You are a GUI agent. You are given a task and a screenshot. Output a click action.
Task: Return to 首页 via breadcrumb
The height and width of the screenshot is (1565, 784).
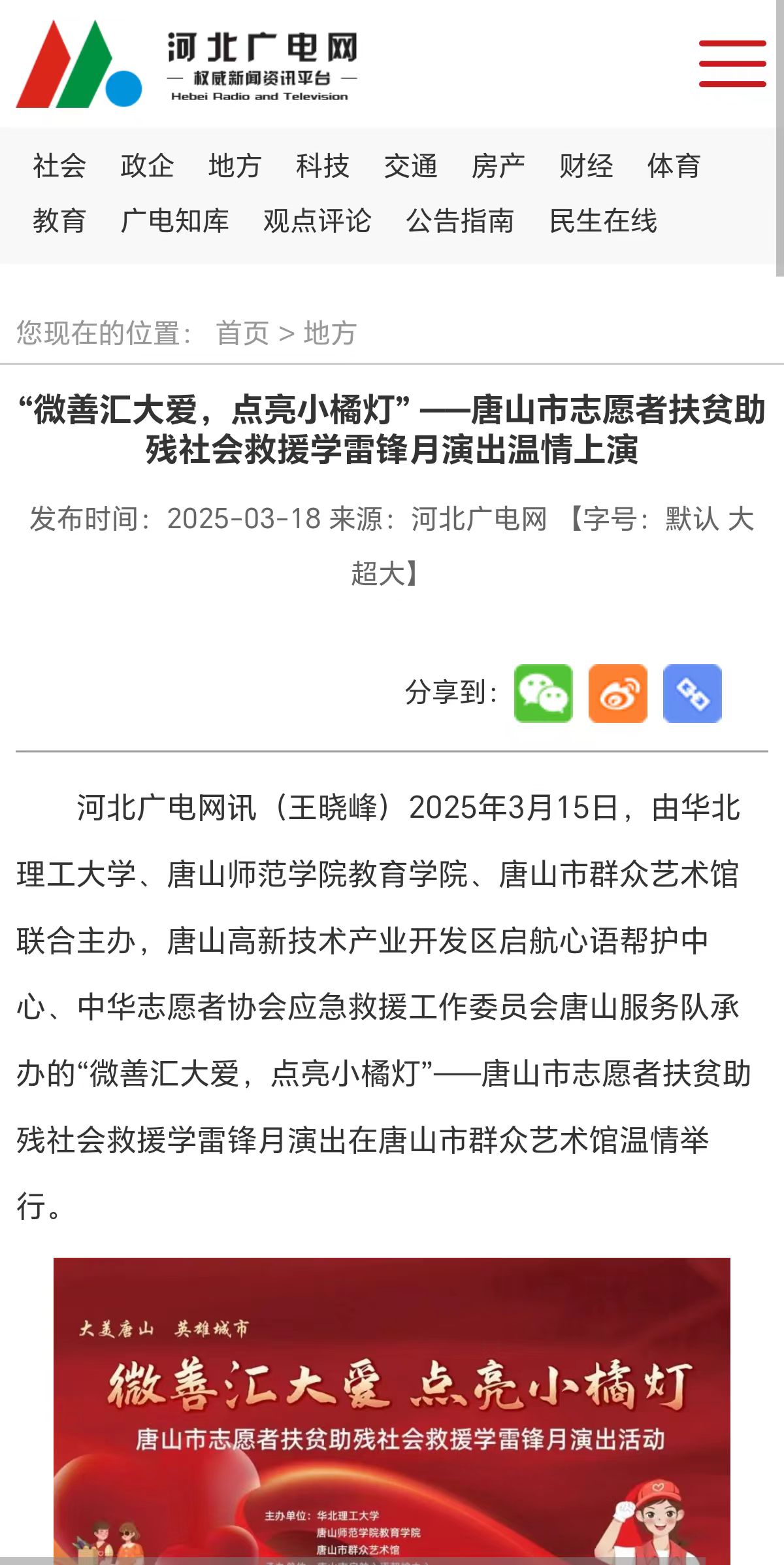click(242, 333)
